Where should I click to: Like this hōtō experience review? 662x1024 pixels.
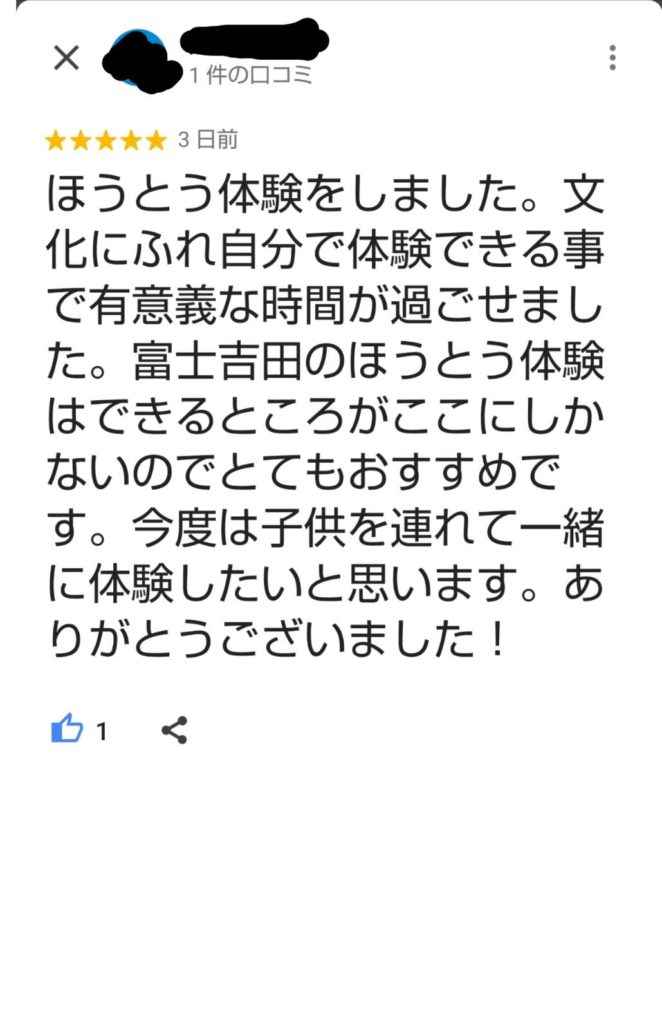pos(66,730)
